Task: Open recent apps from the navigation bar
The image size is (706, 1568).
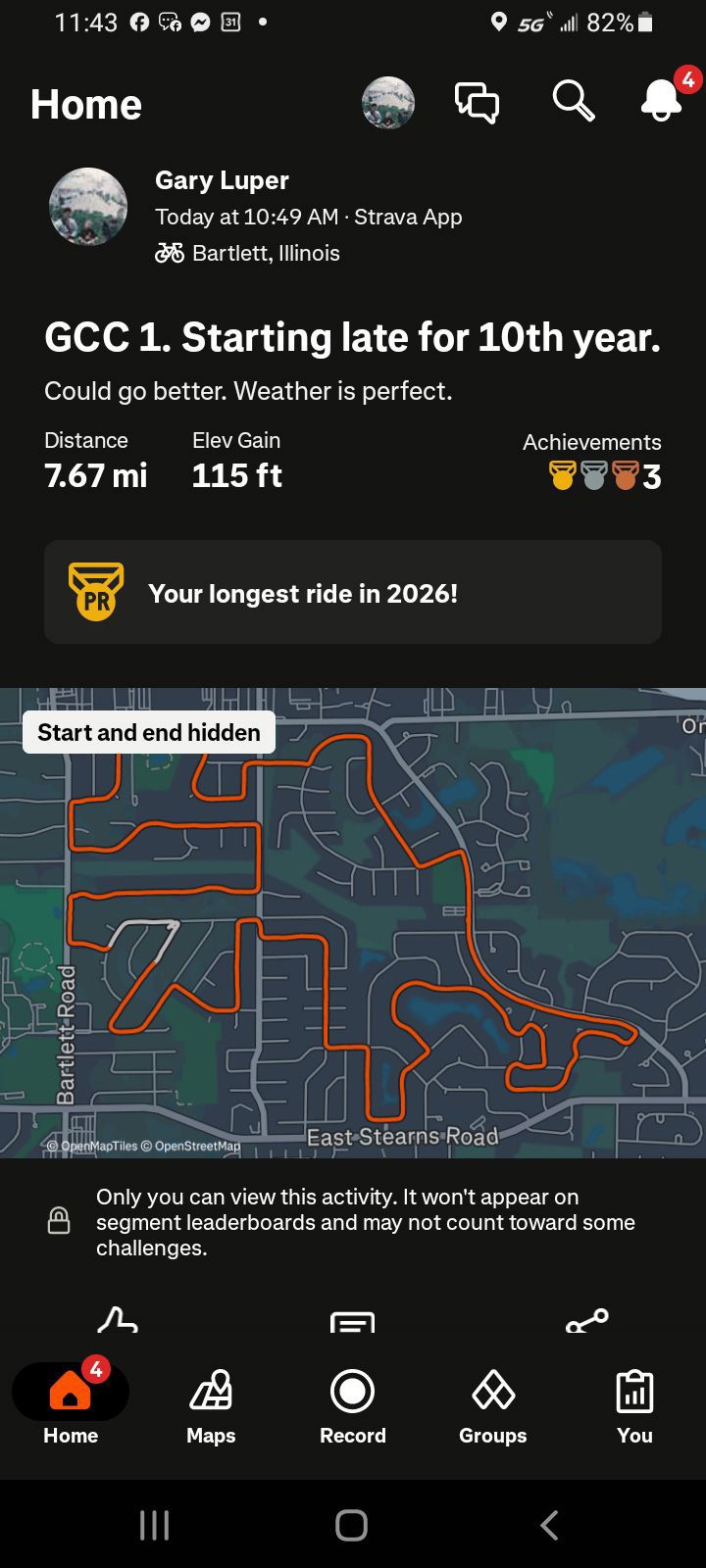Action: pyautogui.click(x=154, y=1525)
